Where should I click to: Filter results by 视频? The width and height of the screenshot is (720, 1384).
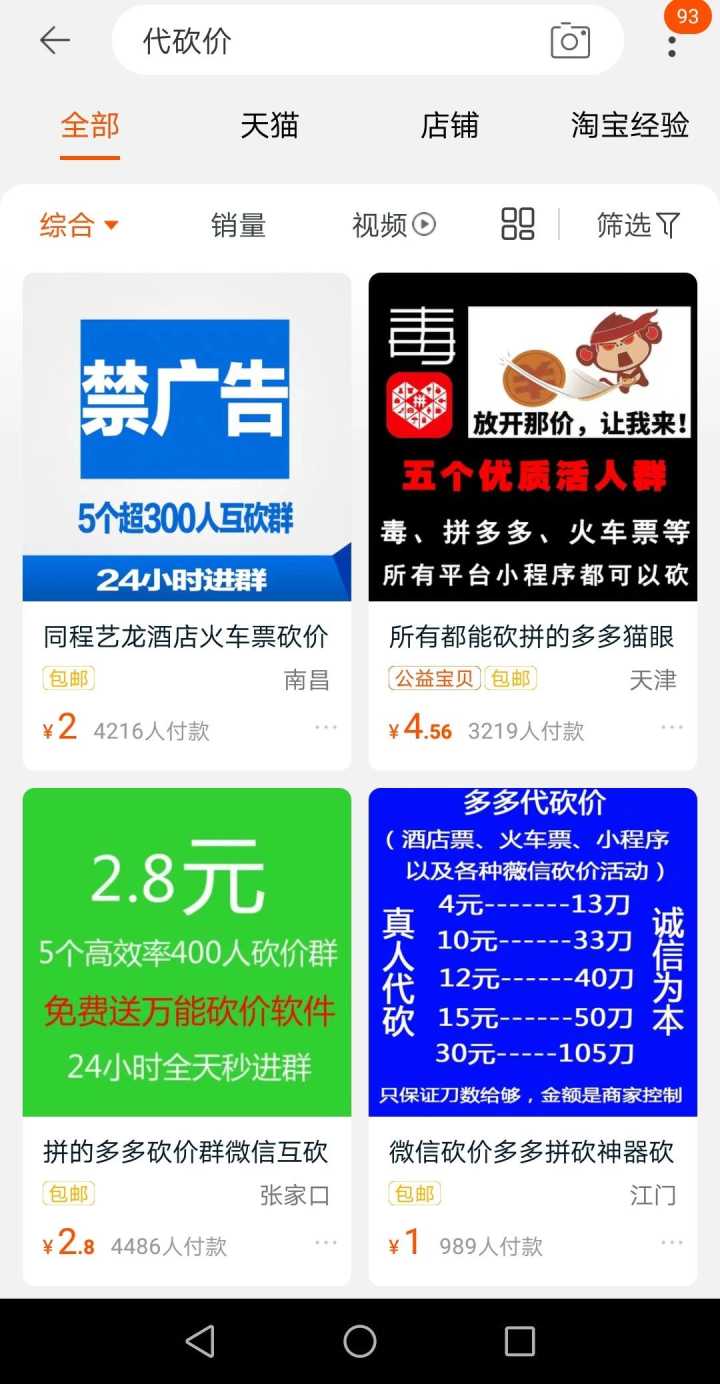tap(394, 225)
